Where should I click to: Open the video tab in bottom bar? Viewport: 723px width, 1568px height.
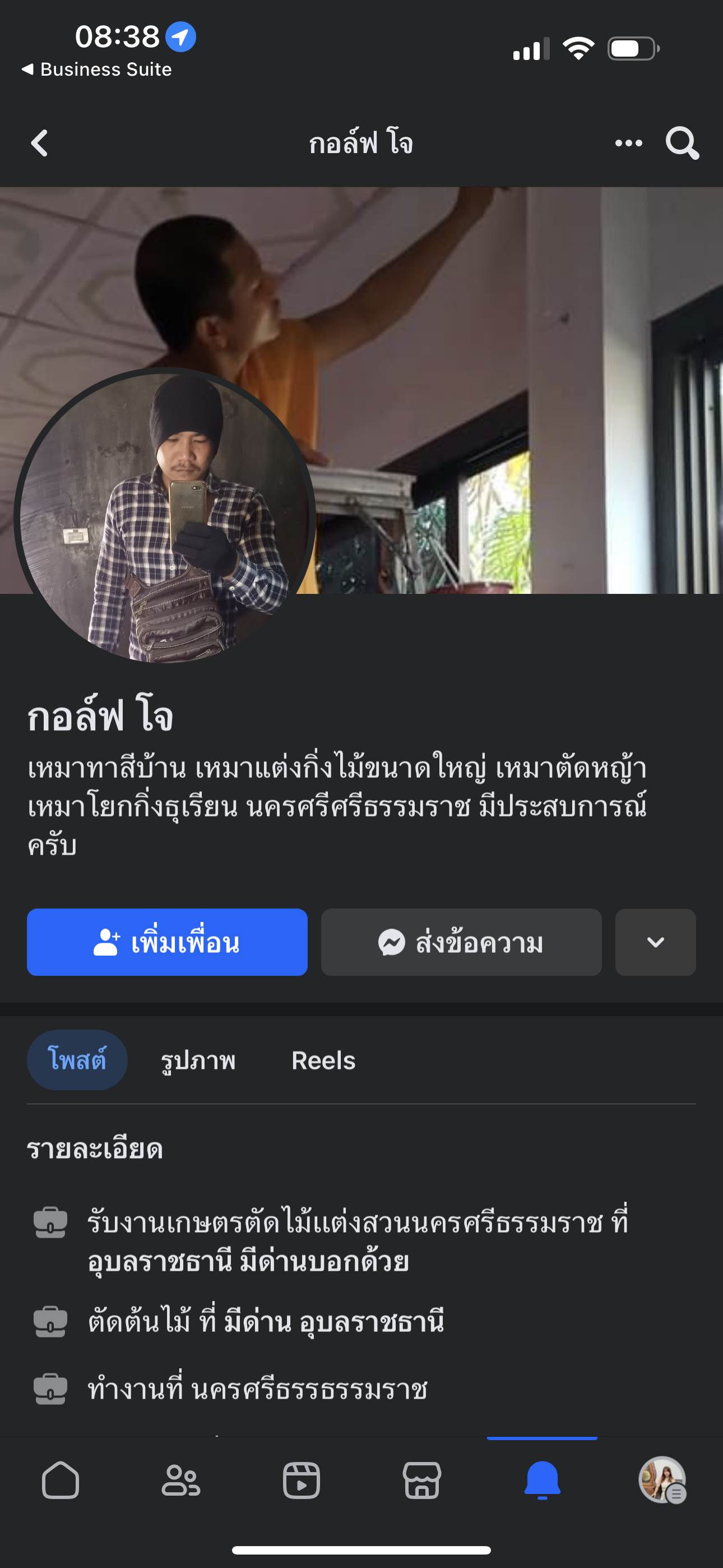pyautogui.click(x=302, y=1480)
